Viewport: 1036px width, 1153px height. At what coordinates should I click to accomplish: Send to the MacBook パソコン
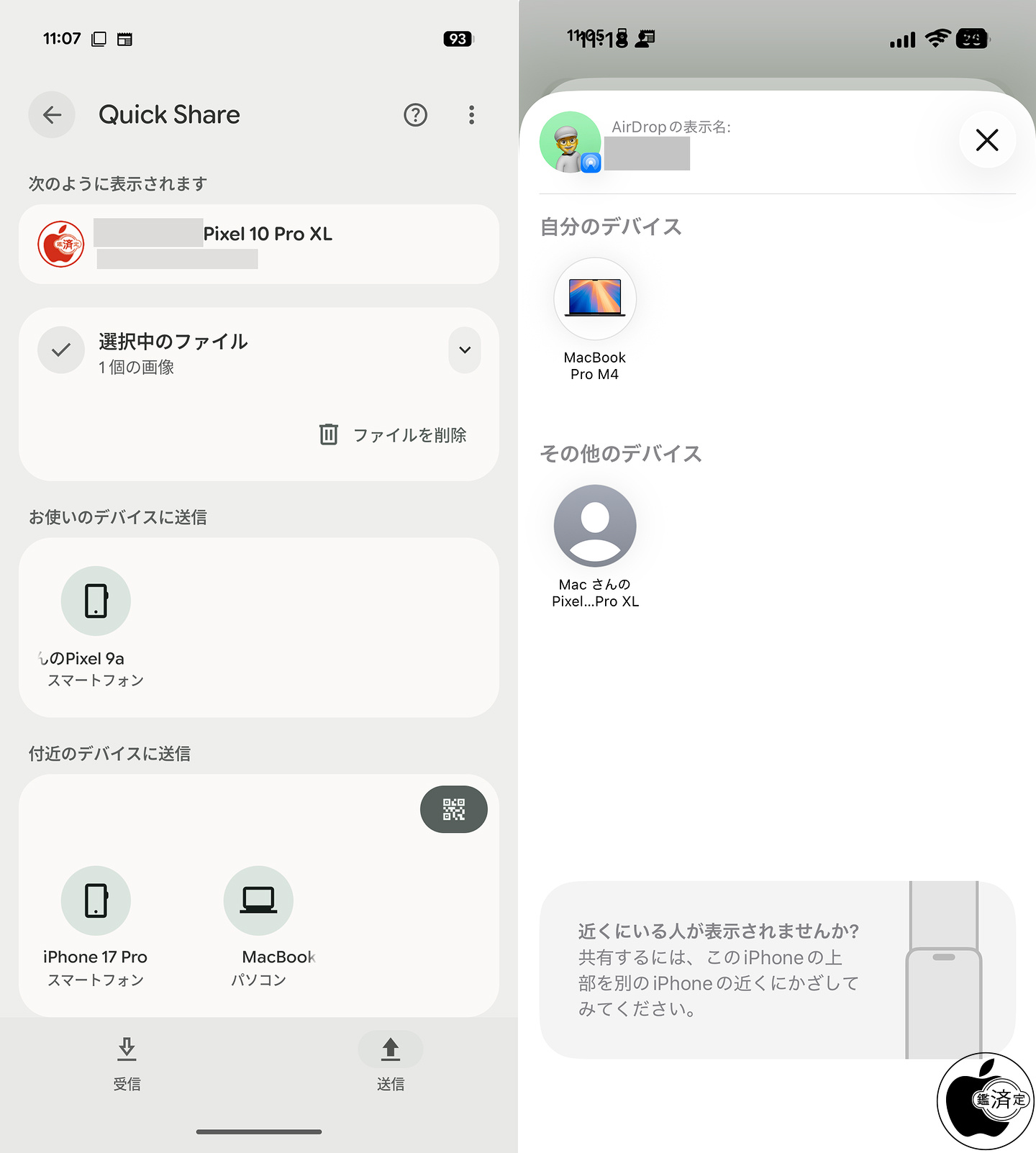(258, 901)
